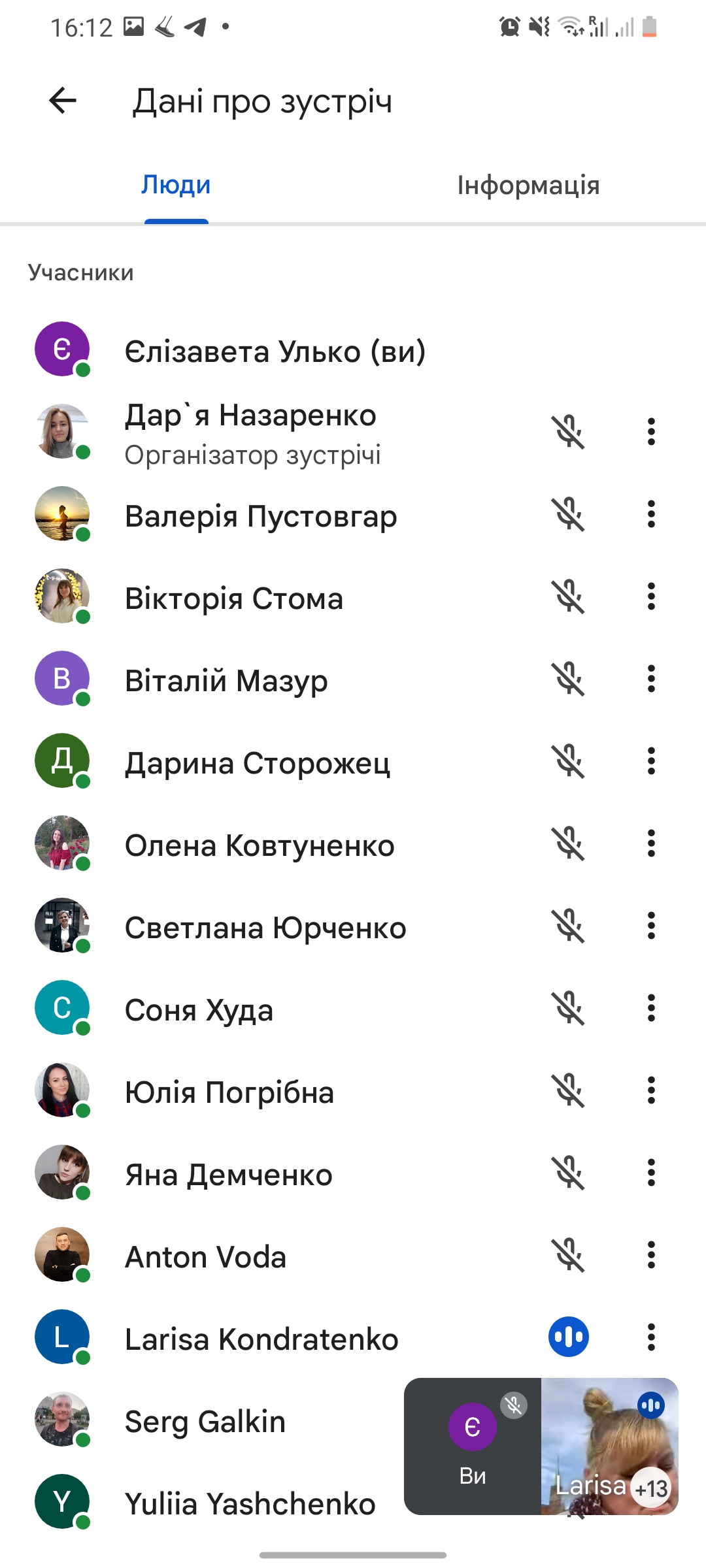706x1568 pixels.
Task: Switch to the Інформація tab
Action: [x=528, y=186]
